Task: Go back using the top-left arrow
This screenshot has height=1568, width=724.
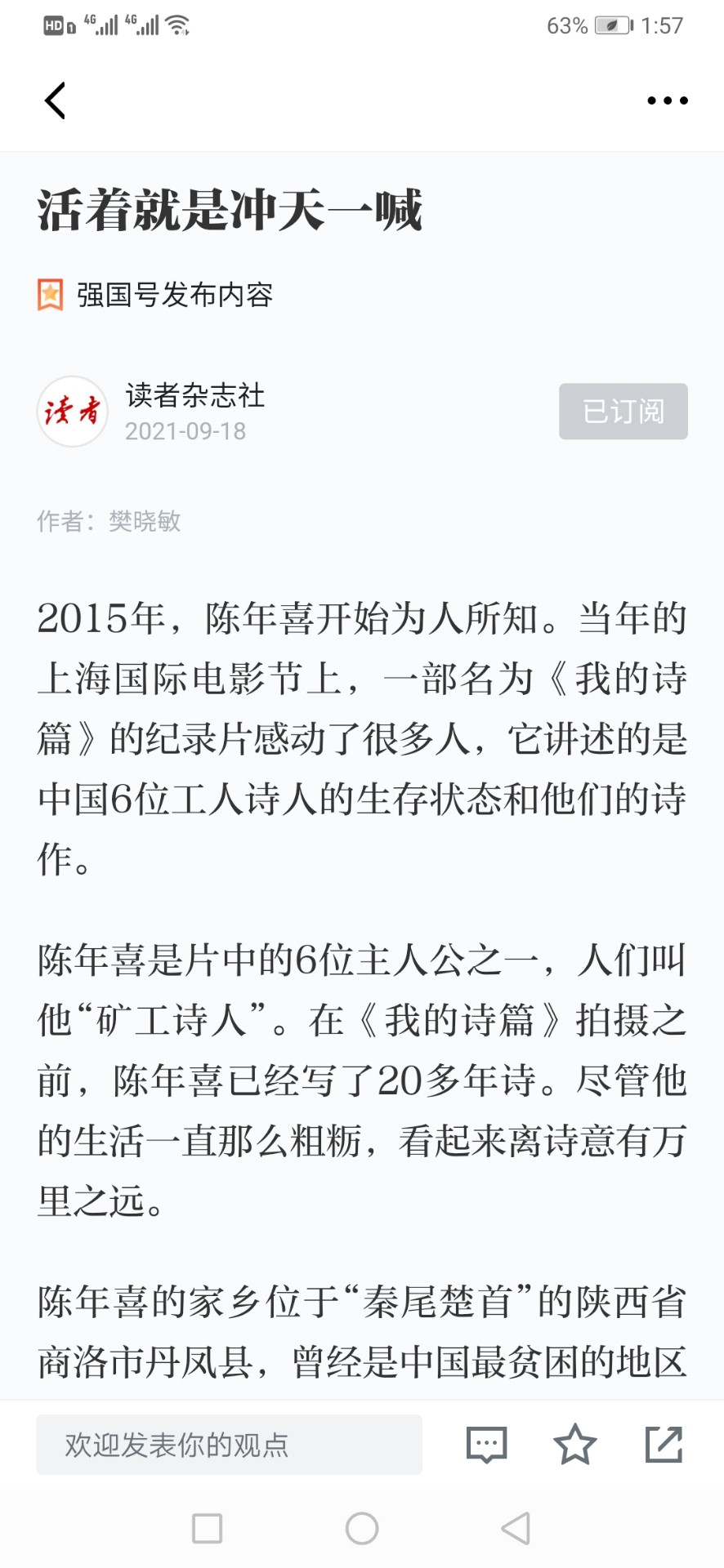Action: coord(55,100)
